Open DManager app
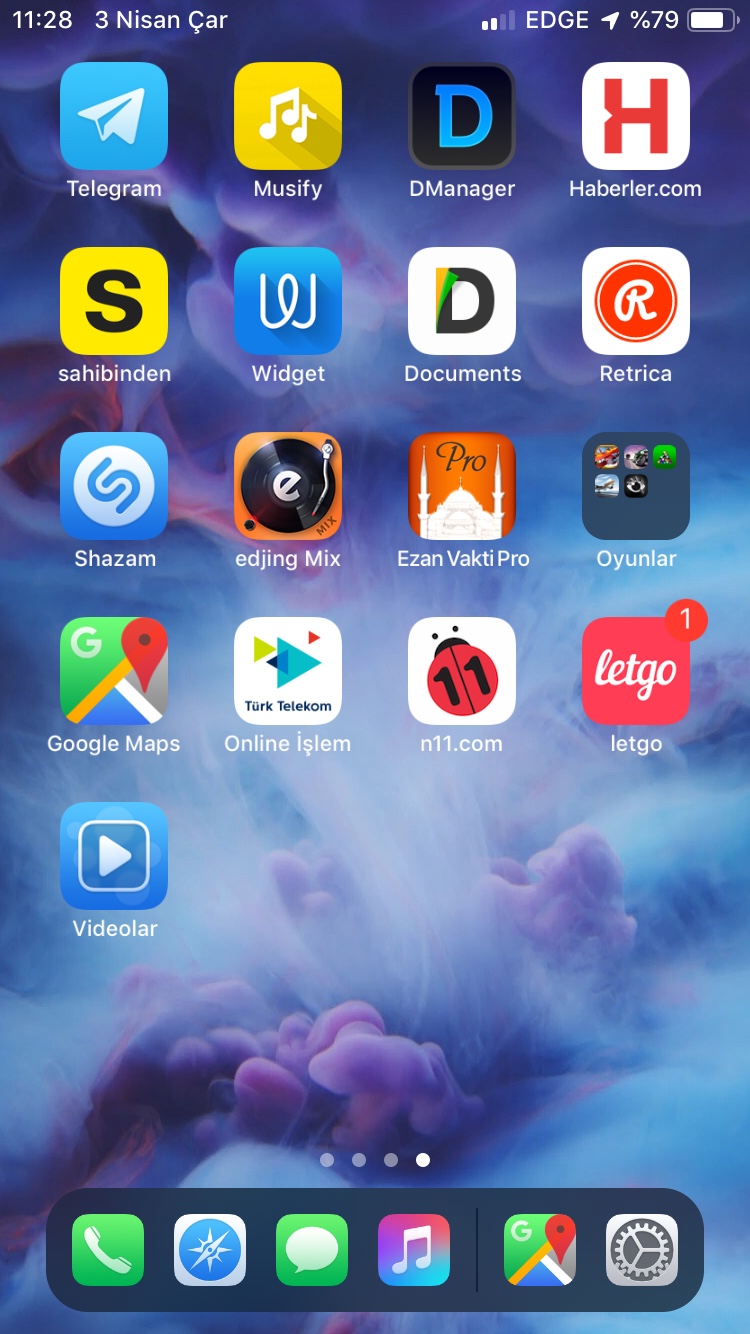The height and width of the screenshot is (1334, 750). coord(462,116)
